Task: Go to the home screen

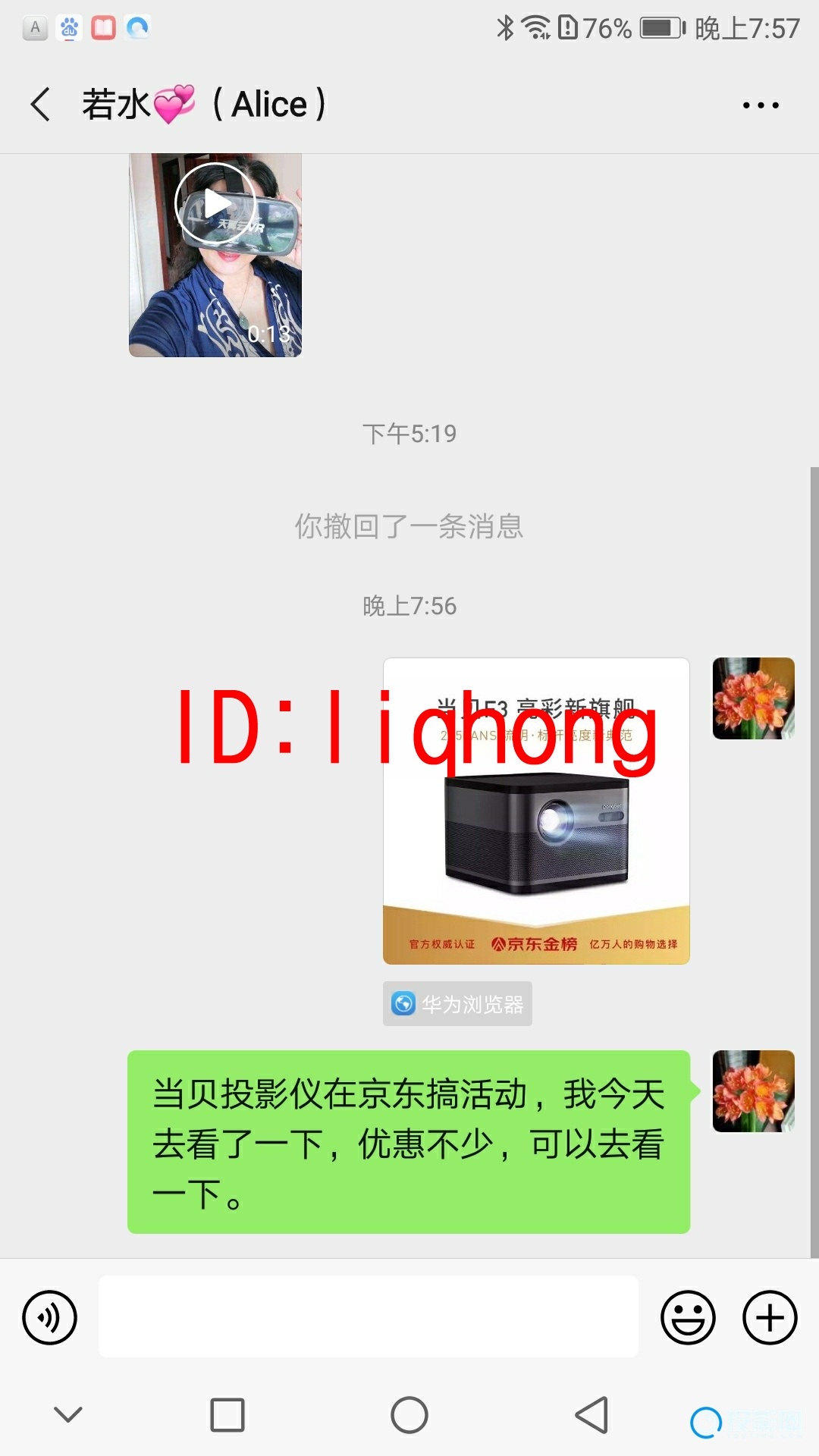Action: 409,1415
